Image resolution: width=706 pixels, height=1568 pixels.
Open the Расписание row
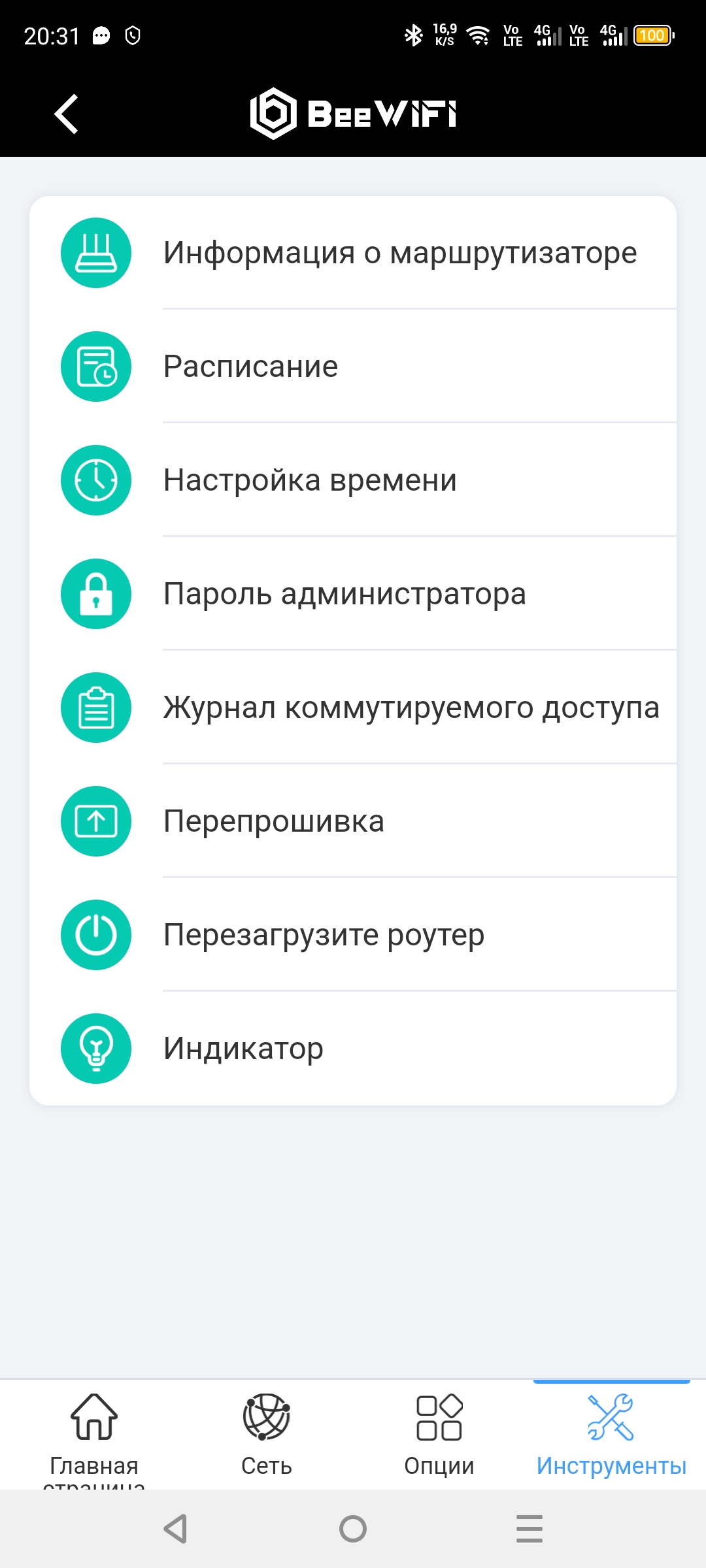tap(353, 367)
